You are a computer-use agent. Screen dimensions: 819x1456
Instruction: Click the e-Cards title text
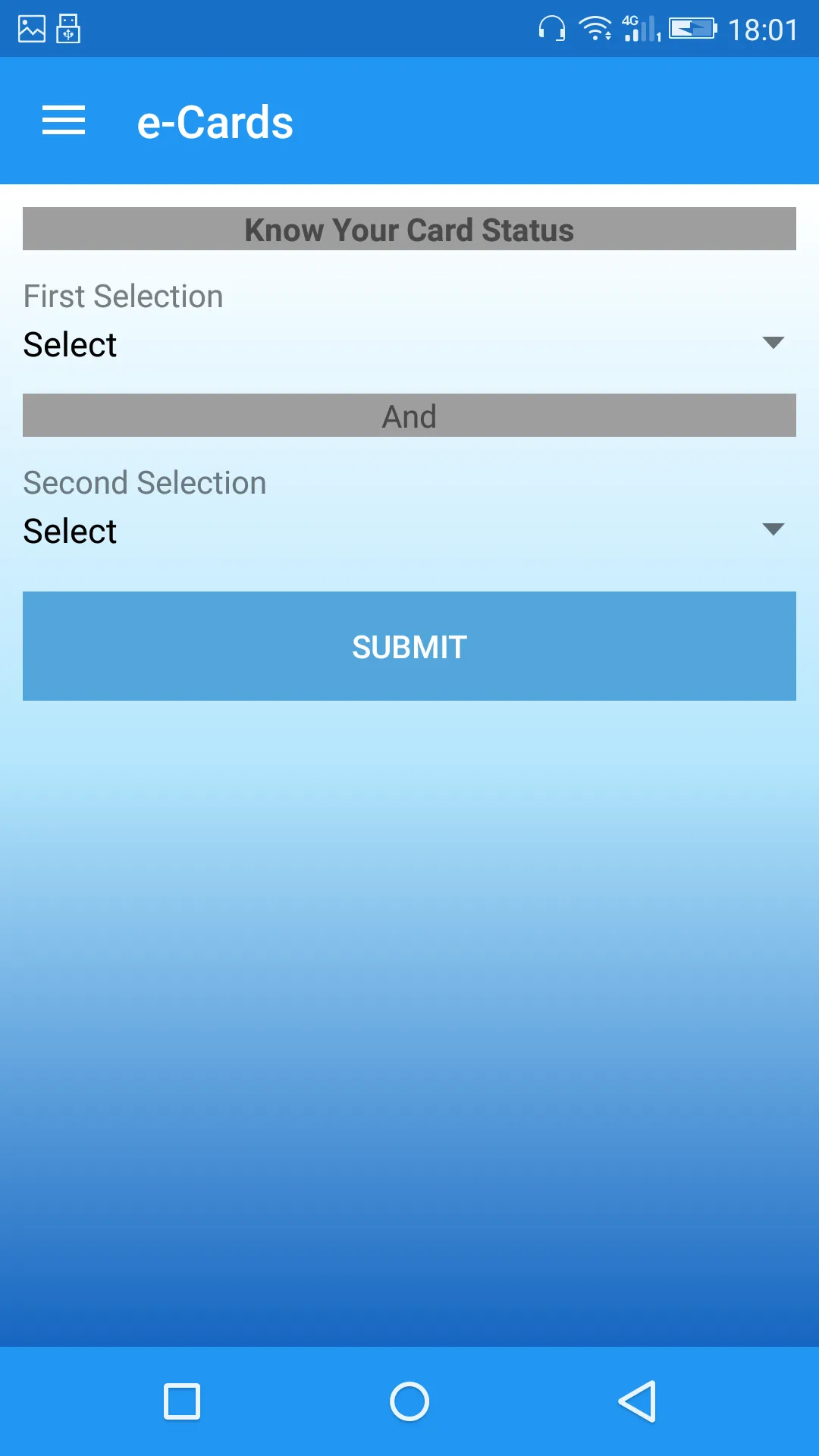coord(215,121)
